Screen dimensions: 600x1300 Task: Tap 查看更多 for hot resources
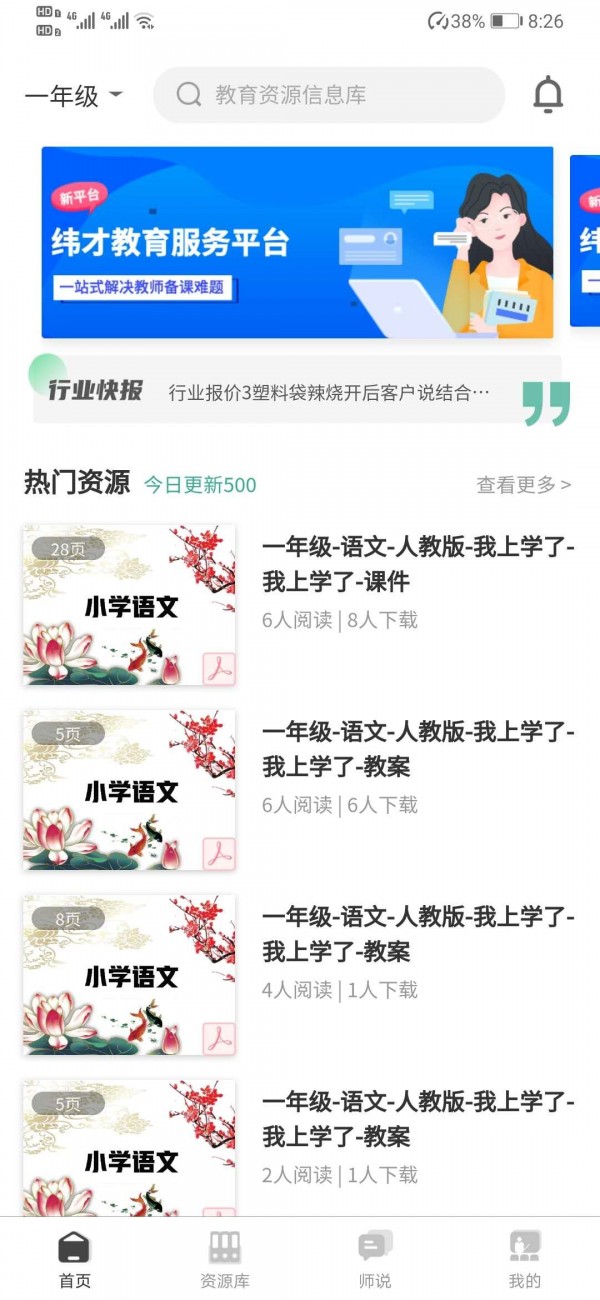(523, 485)
